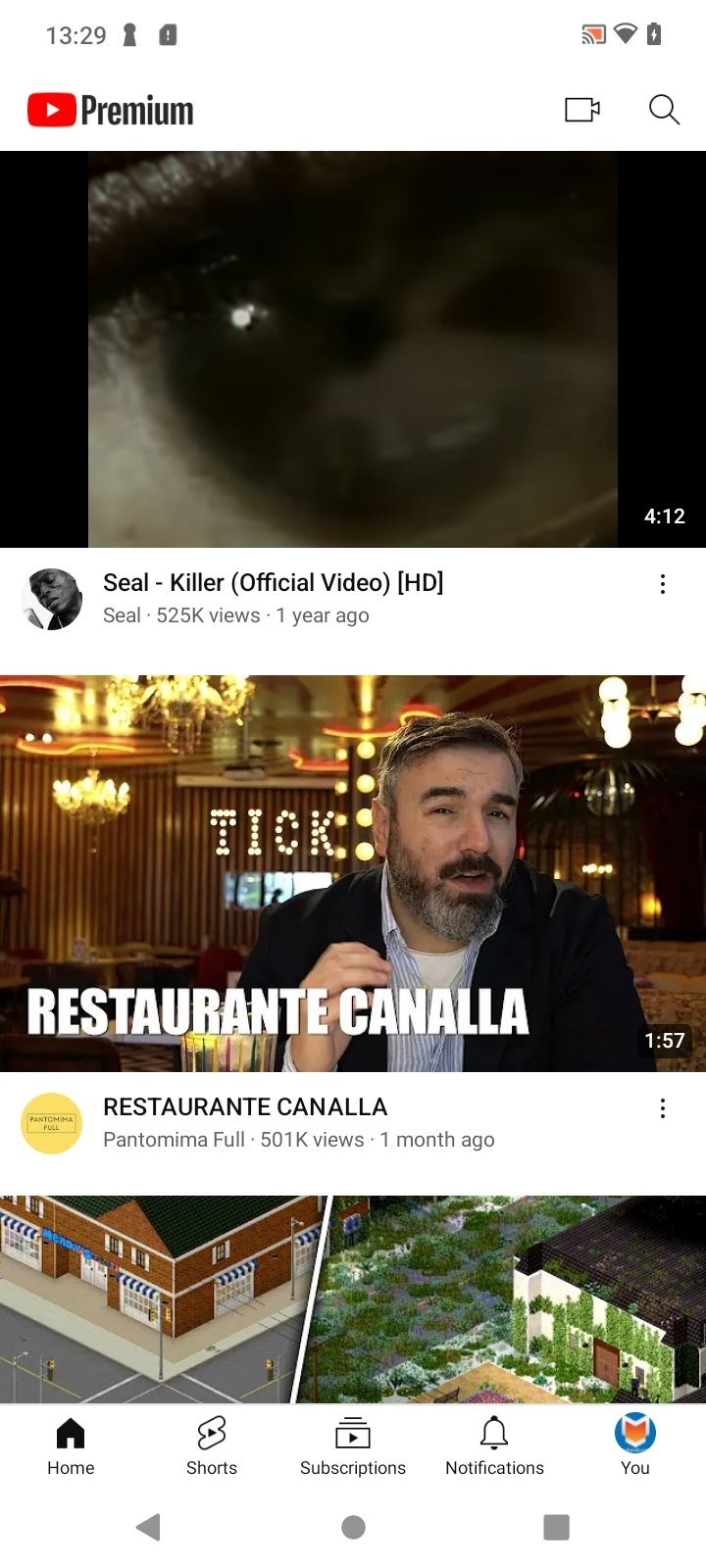Play RESTAURANTE CANALLA video
This screenshot has height=1568, width=706.
(353, 872)
